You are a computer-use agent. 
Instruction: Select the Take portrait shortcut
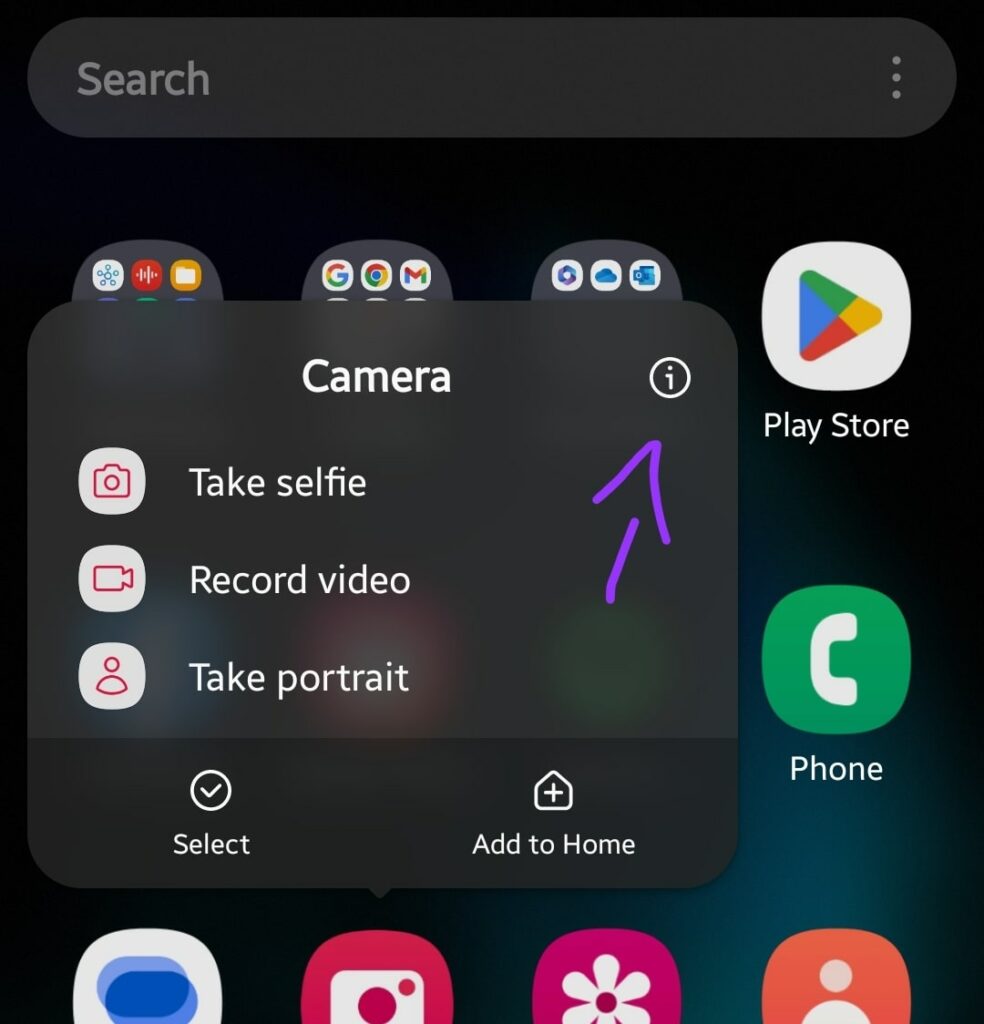(299, 677)
